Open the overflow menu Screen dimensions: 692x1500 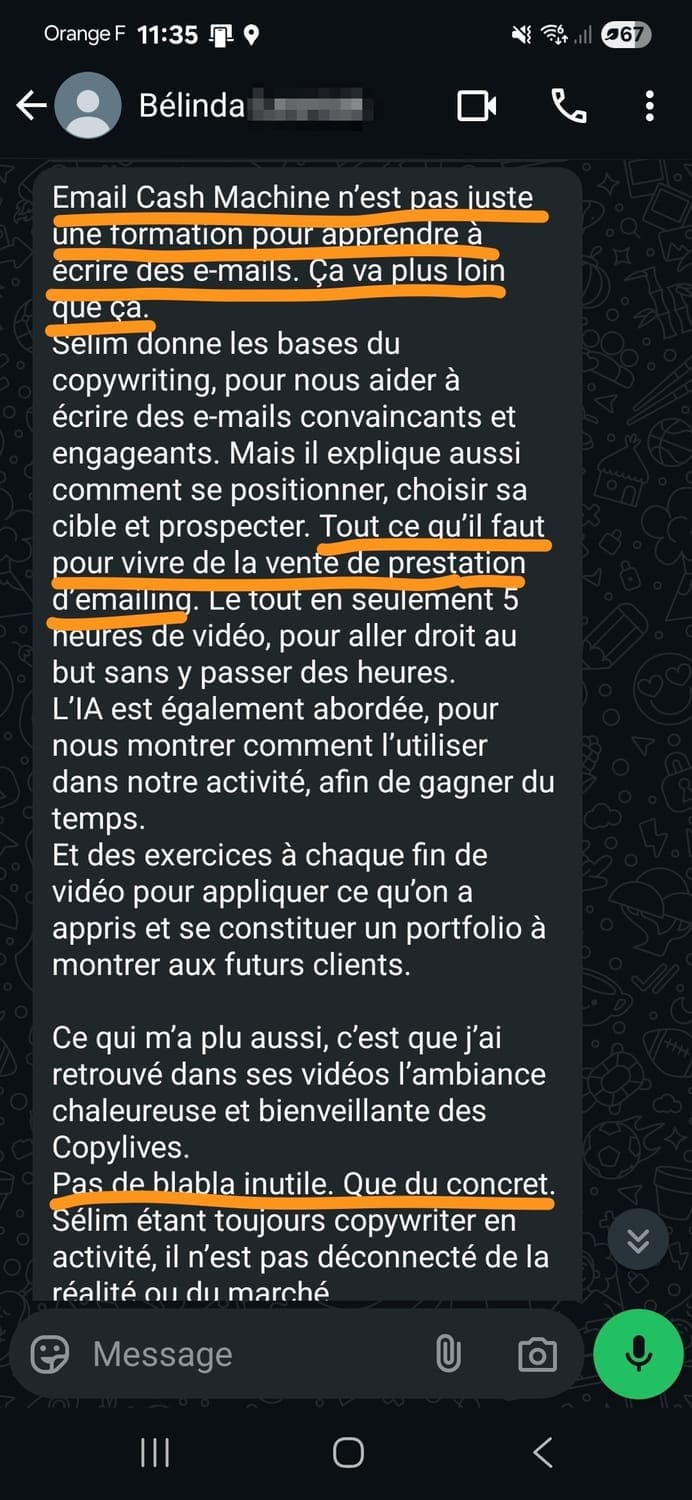tap(650, 105)
